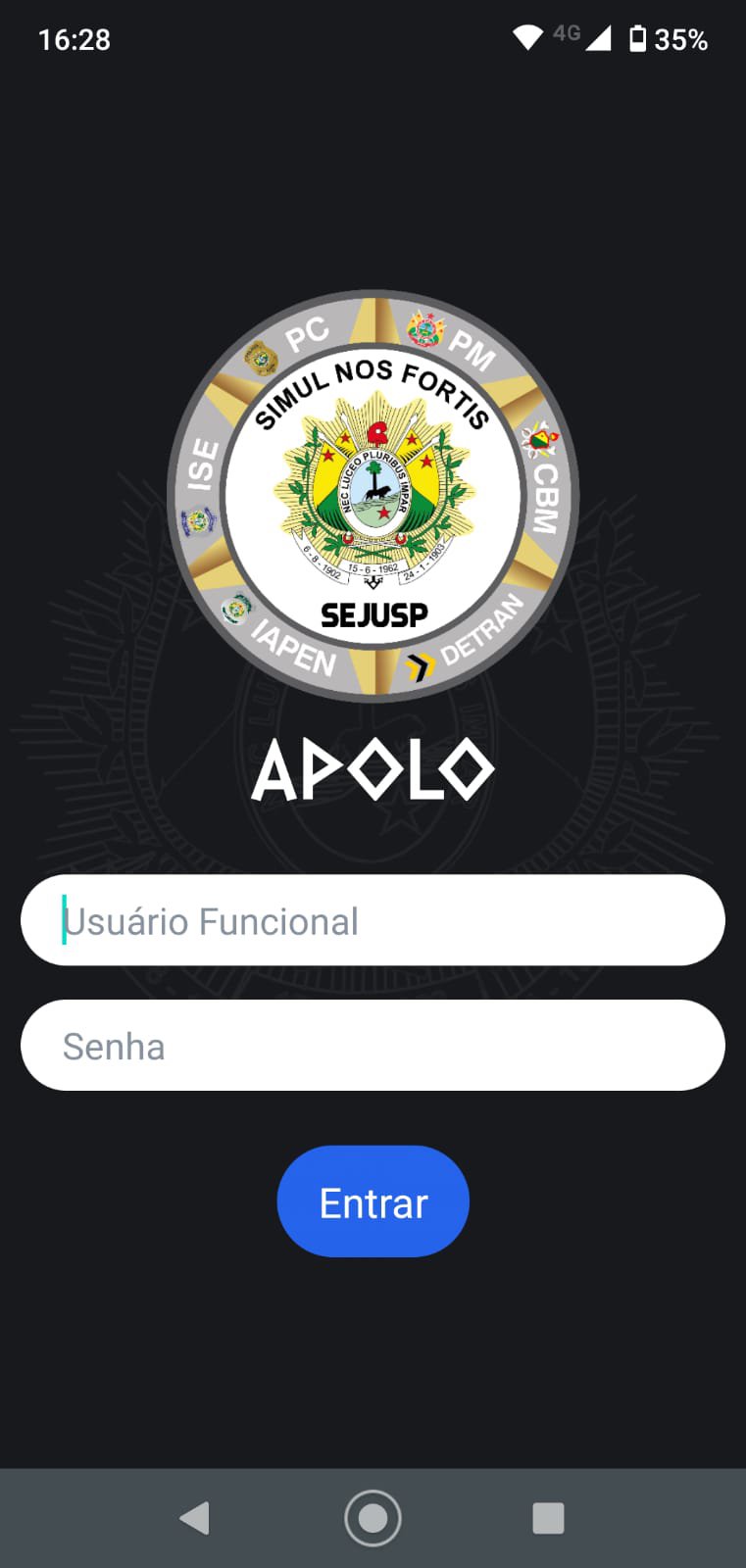Click the Senha password field
The image size is (746, 1568).
[x=373, y=1045]
